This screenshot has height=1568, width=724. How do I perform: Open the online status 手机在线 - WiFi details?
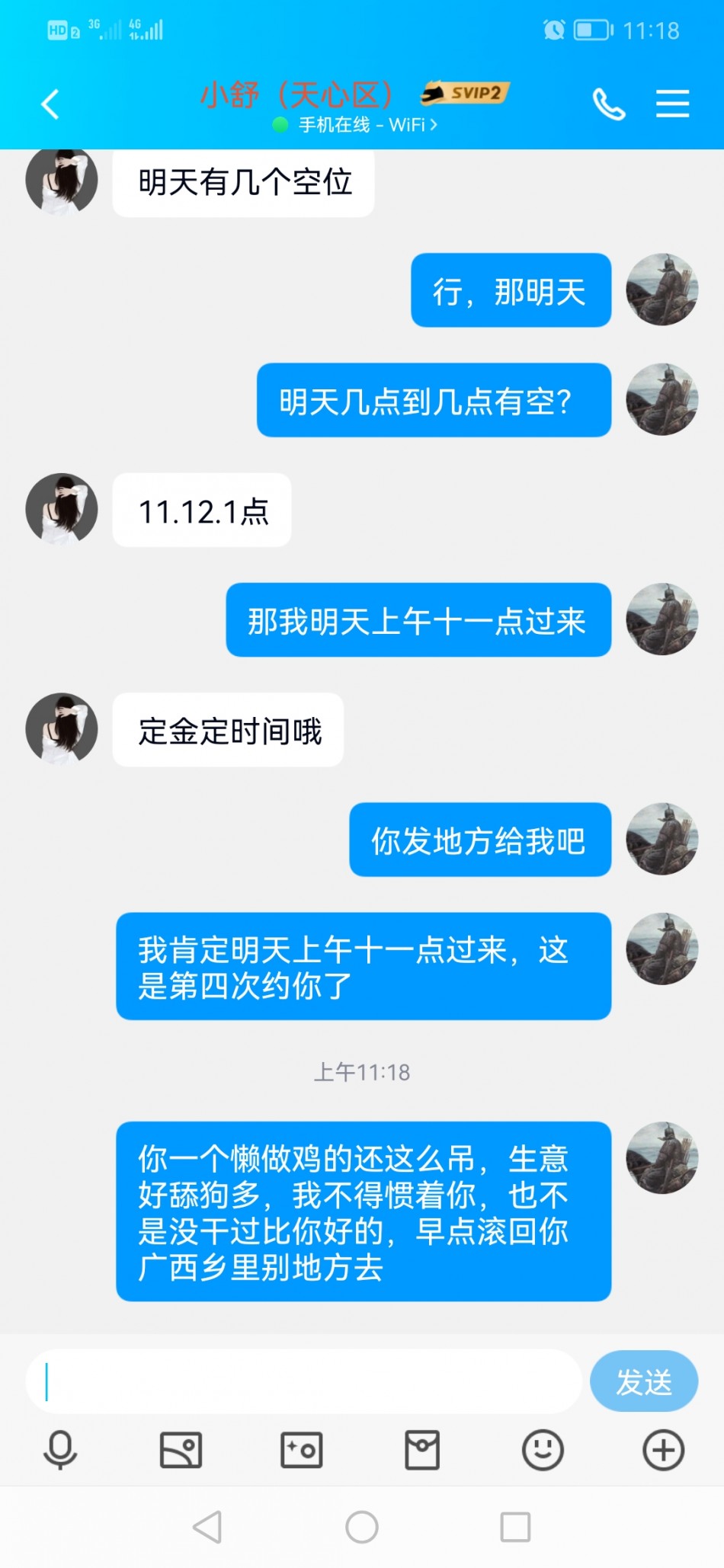click(356, 125)
